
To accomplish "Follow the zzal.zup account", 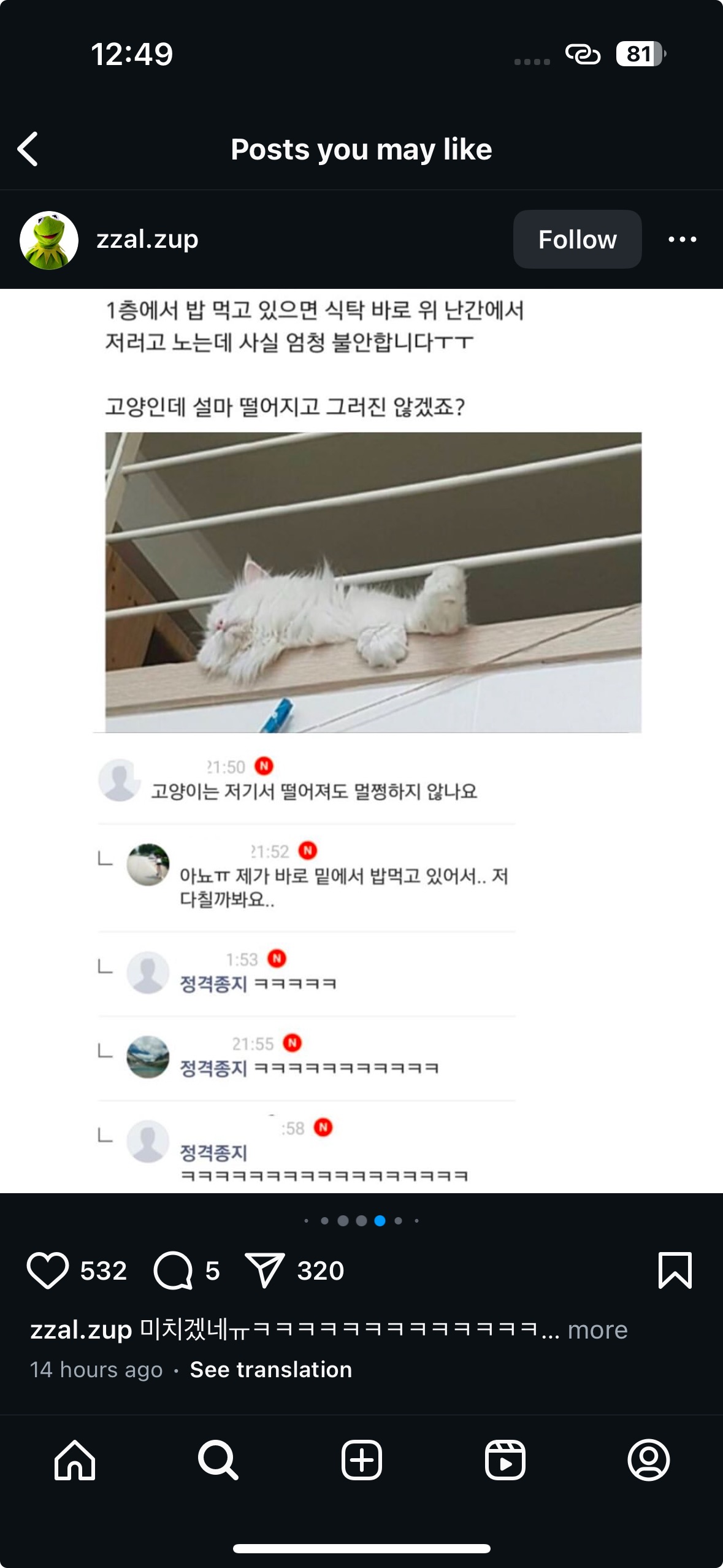I will (576, 239).
